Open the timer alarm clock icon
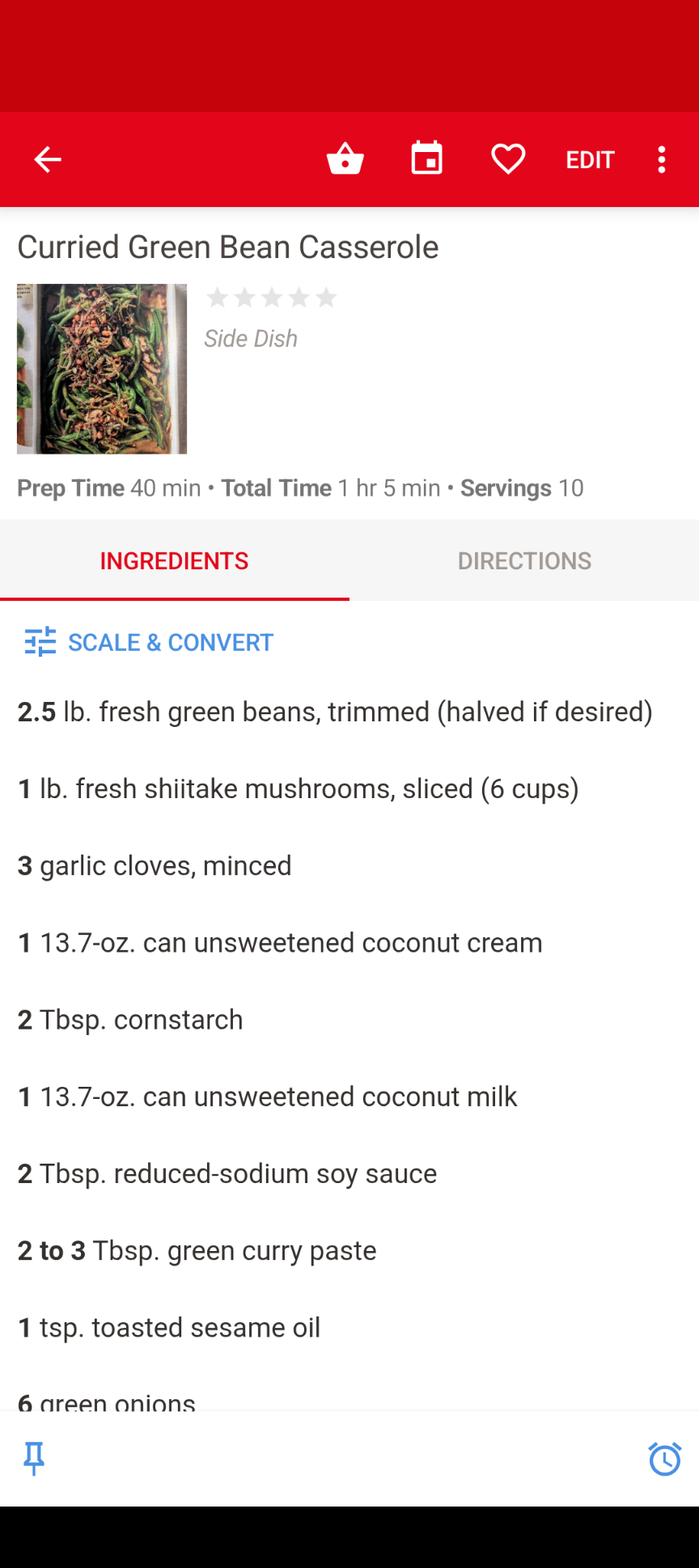This screenshot has width=699, height=1568. [x=664, y=1459]
